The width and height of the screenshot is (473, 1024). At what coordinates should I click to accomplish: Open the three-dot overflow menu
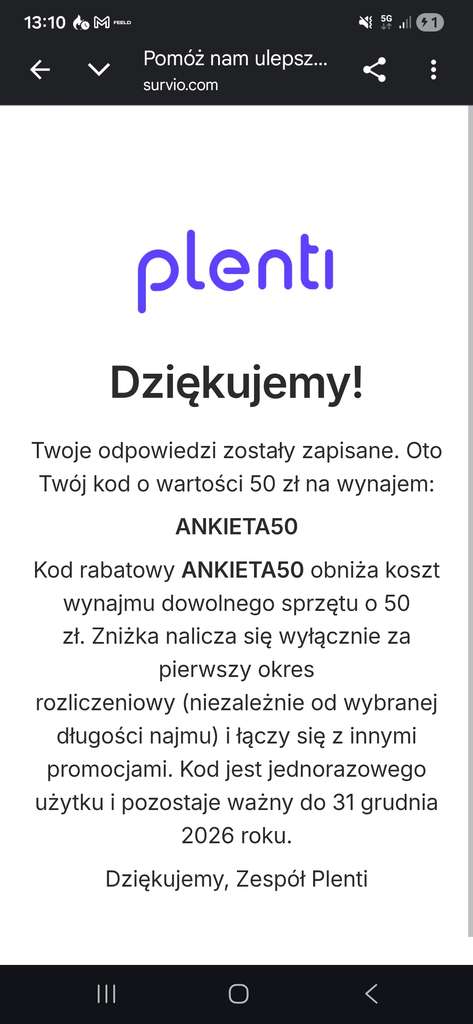433,70
